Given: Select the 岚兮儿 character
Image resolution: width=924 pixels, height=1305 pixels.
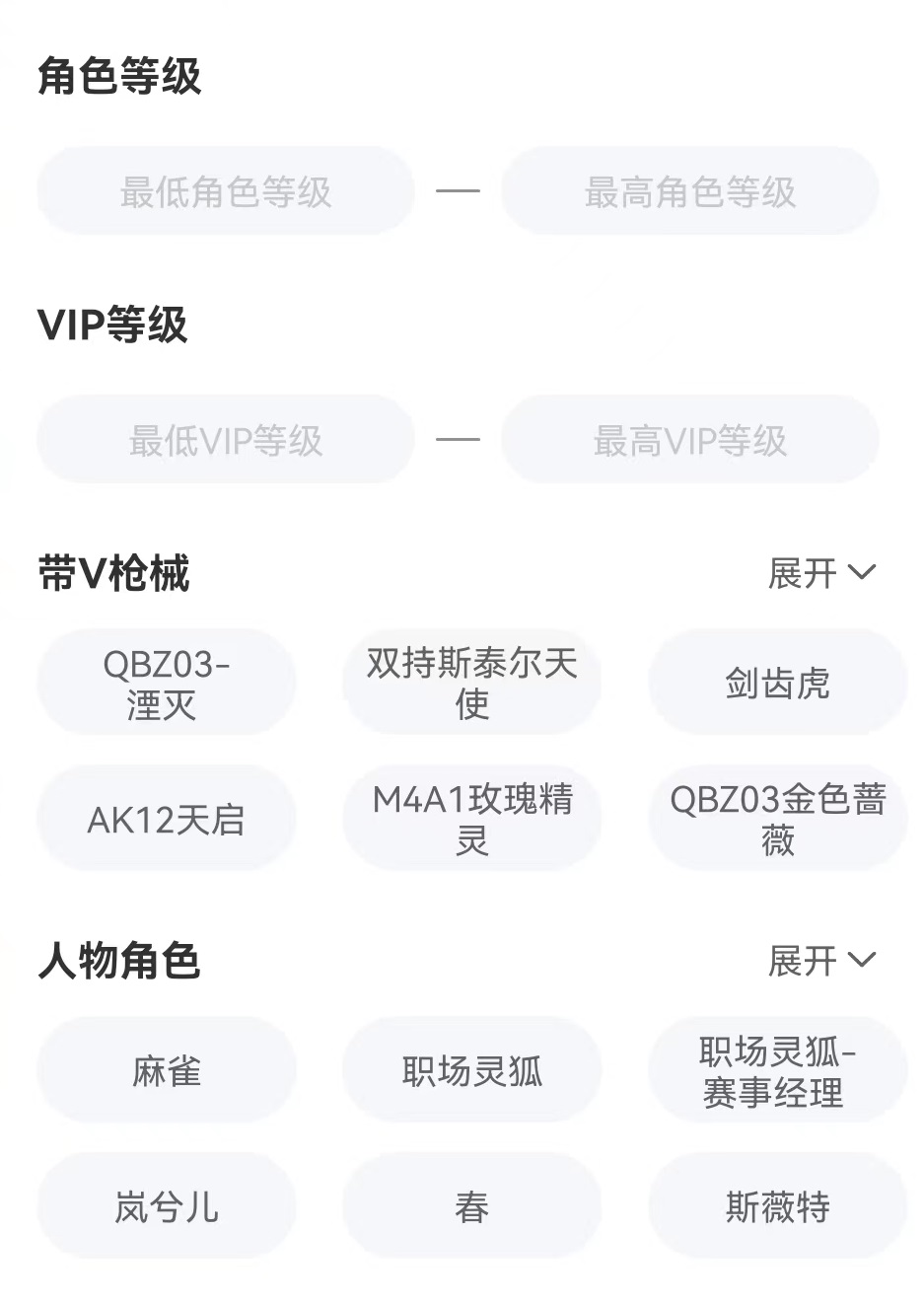Looking at the screenshot, I should click(166, 1206).
